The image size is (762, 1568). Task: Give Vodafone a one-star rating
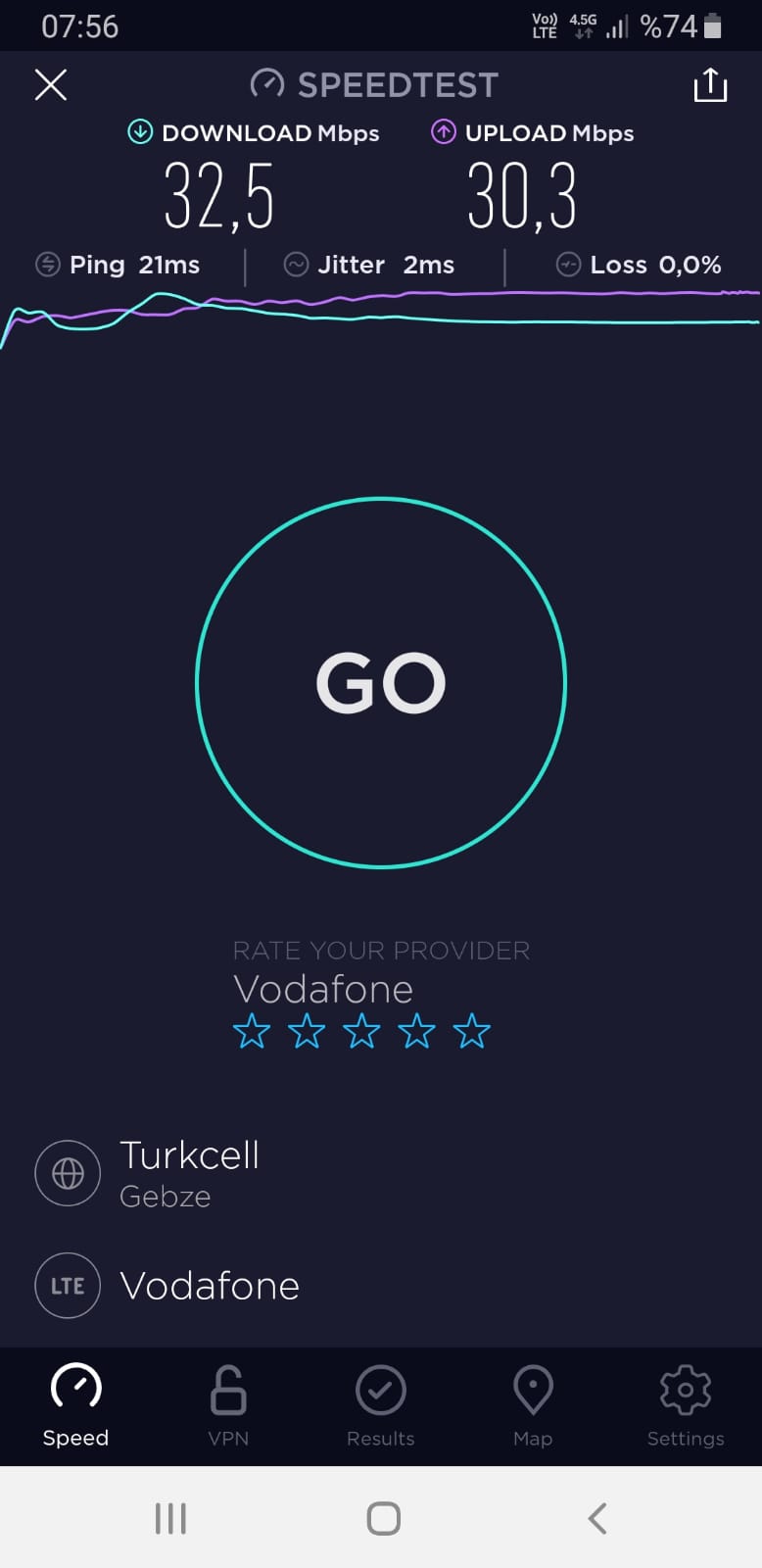click(x=252, y=1031)
